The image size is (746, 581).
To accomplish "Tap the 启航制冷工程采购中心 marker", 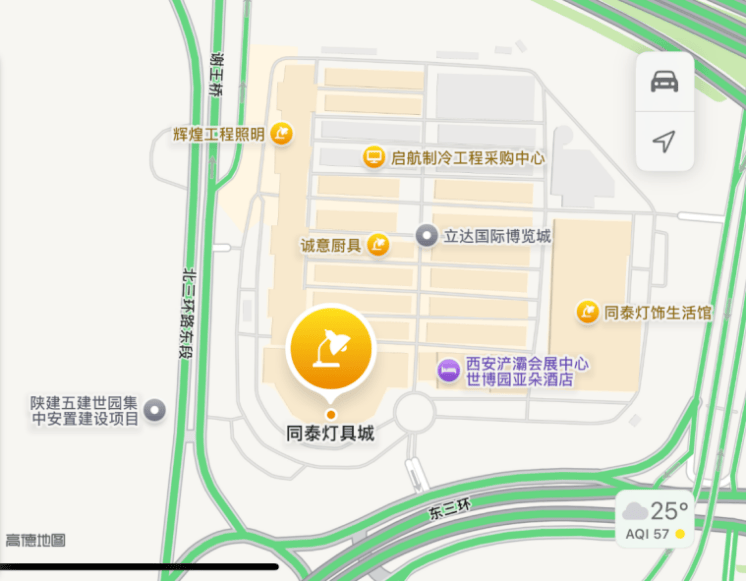I will click(373, 157).
